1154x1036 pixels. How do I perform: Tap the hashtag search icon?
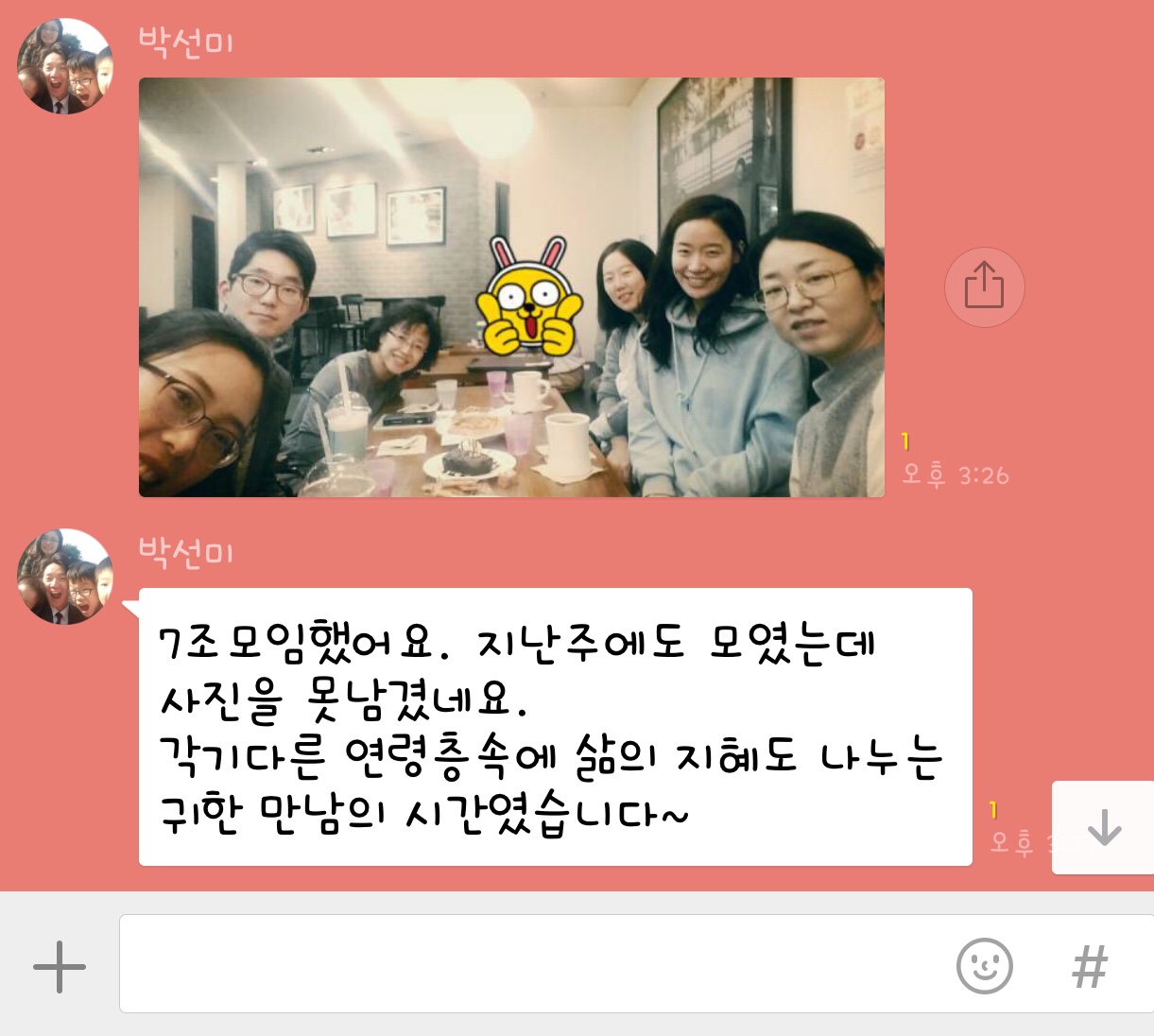click(1089, 966)
